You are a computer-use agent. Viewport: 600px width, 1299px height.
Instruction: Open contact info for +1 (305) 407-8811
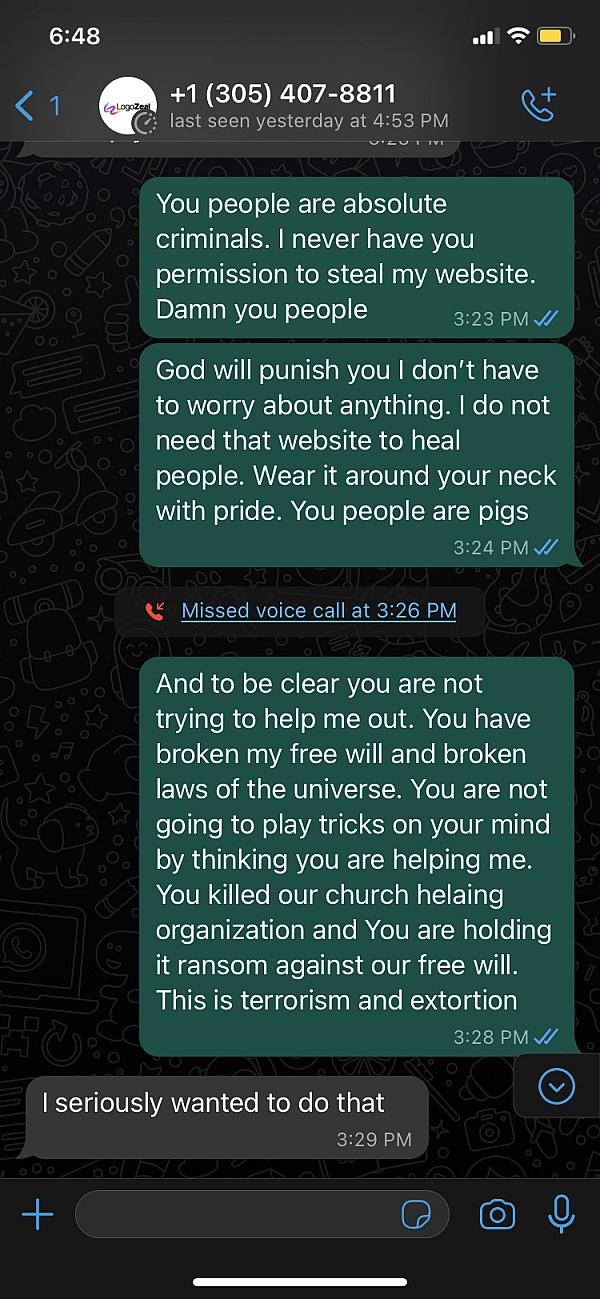300,105
